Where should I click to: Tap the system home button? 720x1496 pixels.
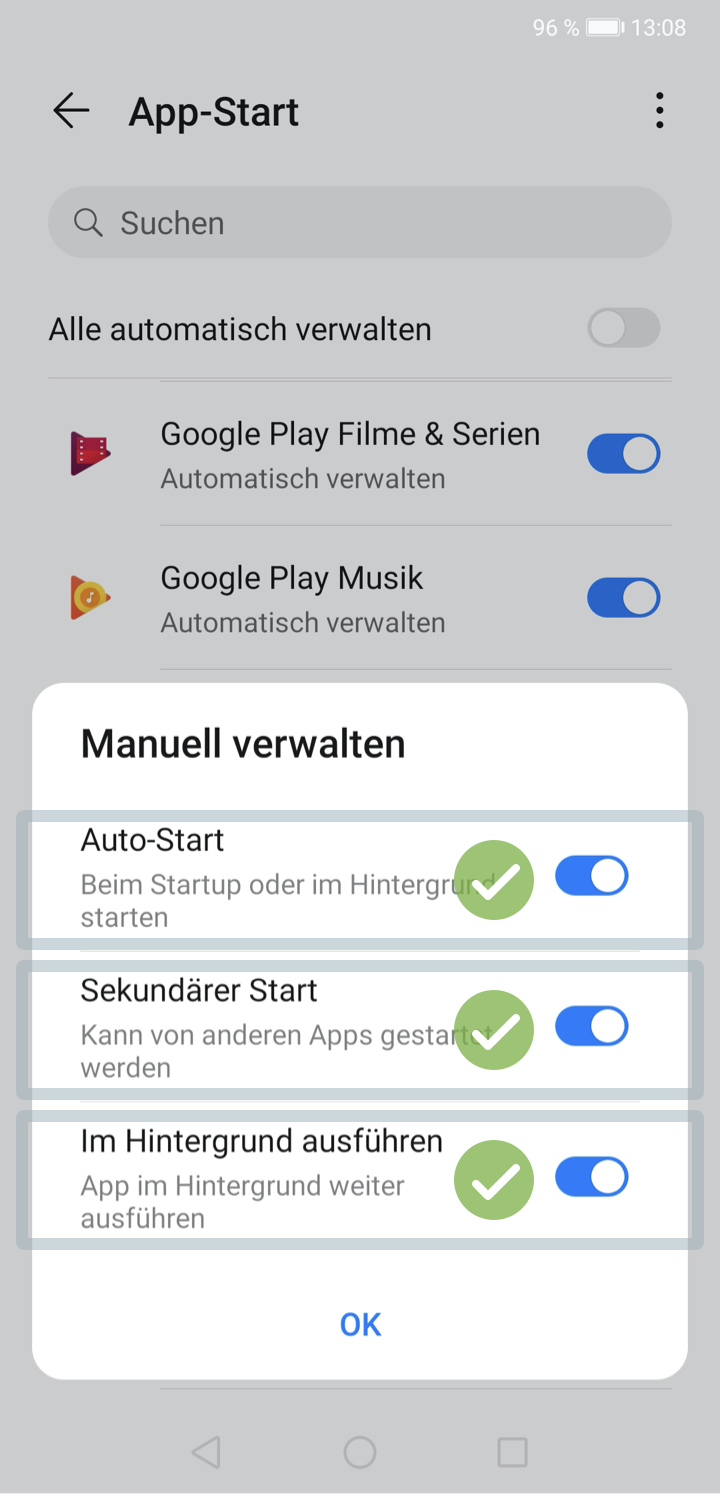(360, 1452)
